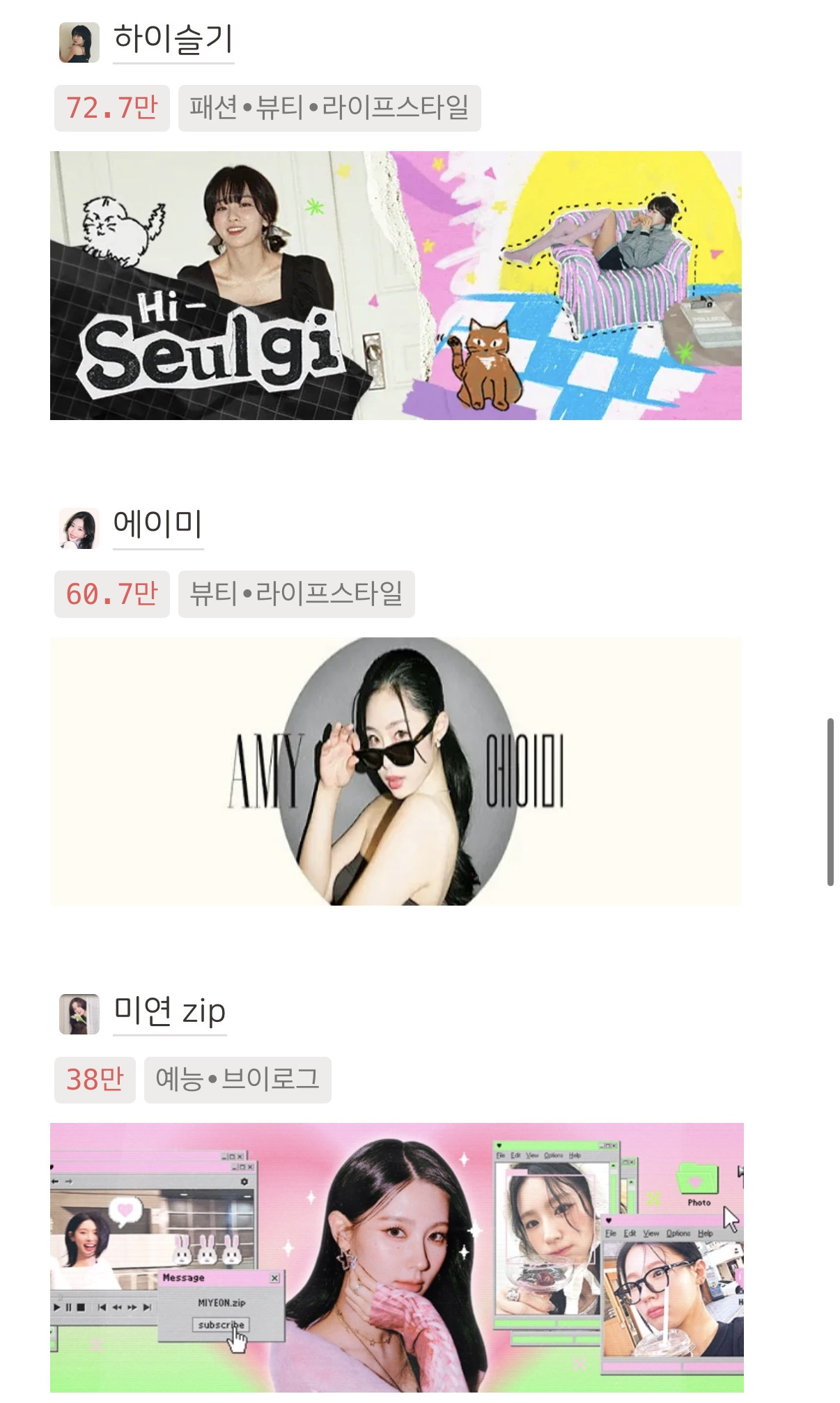Open the 미연 zip channel link

click(x=170, y=1012)
